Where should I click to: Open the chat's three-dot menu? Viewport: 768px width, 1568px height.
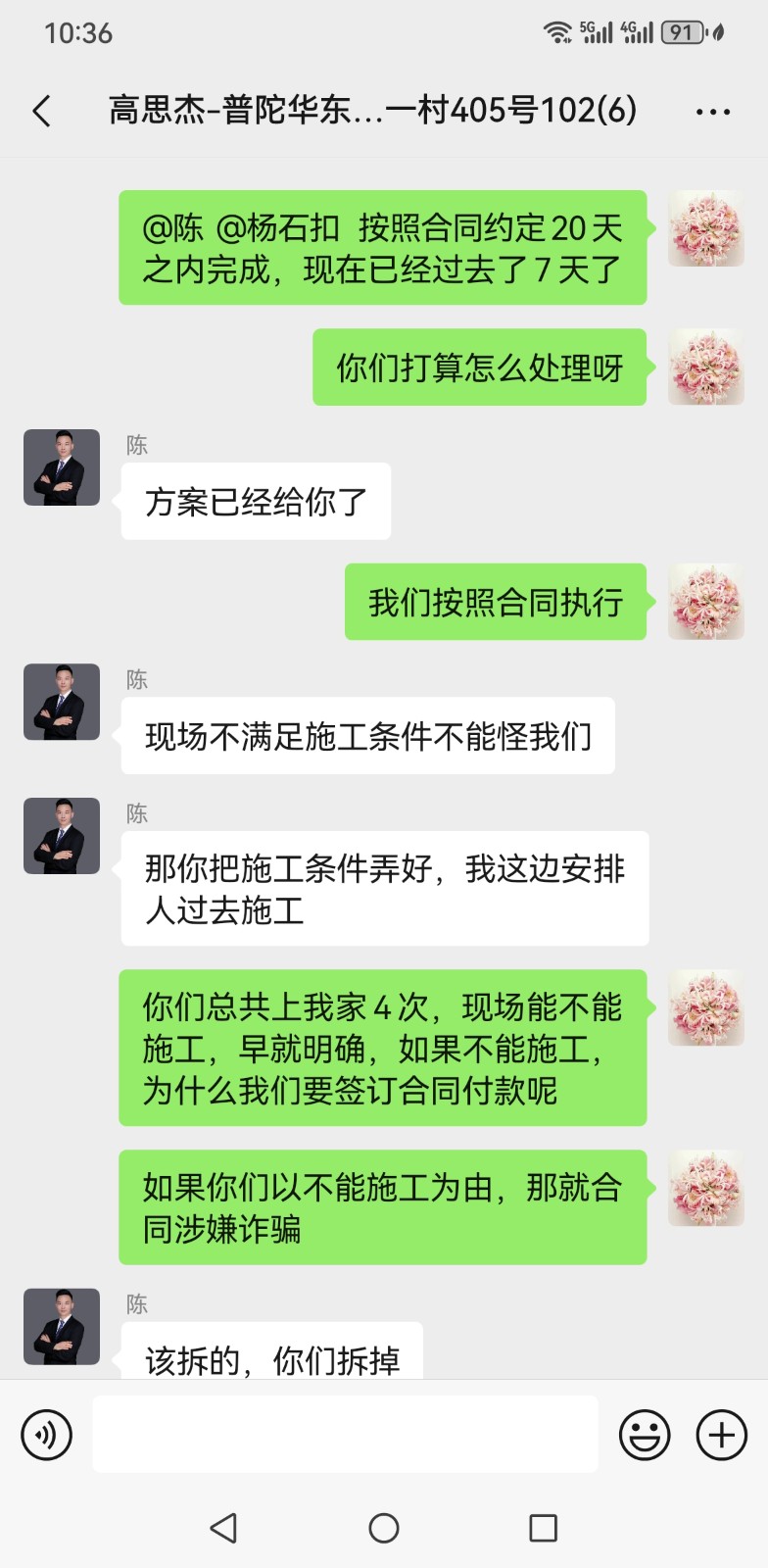click(x=712, y=112)
